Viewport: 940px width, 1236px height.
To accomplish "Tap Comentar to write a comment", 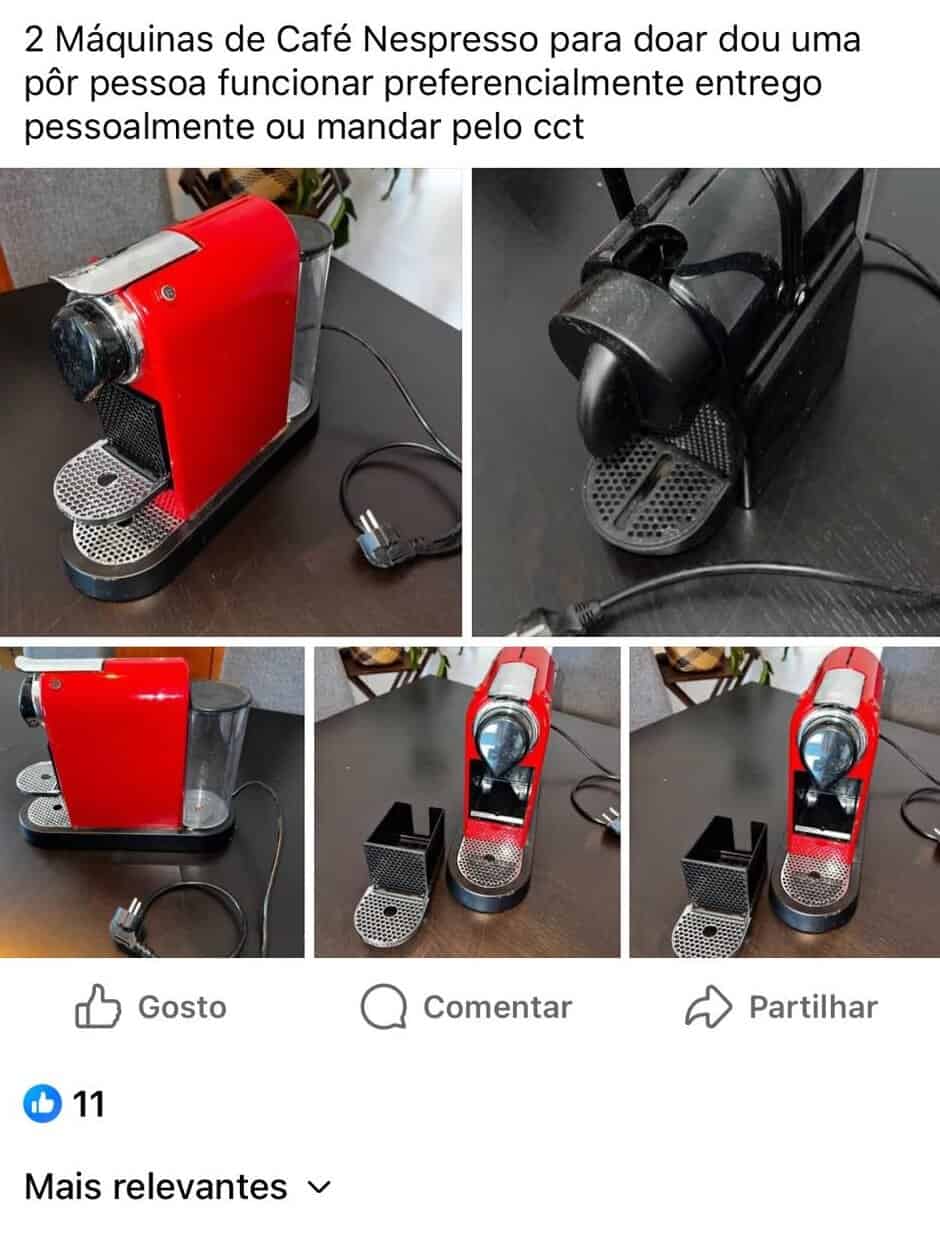I will (466, 1007).
